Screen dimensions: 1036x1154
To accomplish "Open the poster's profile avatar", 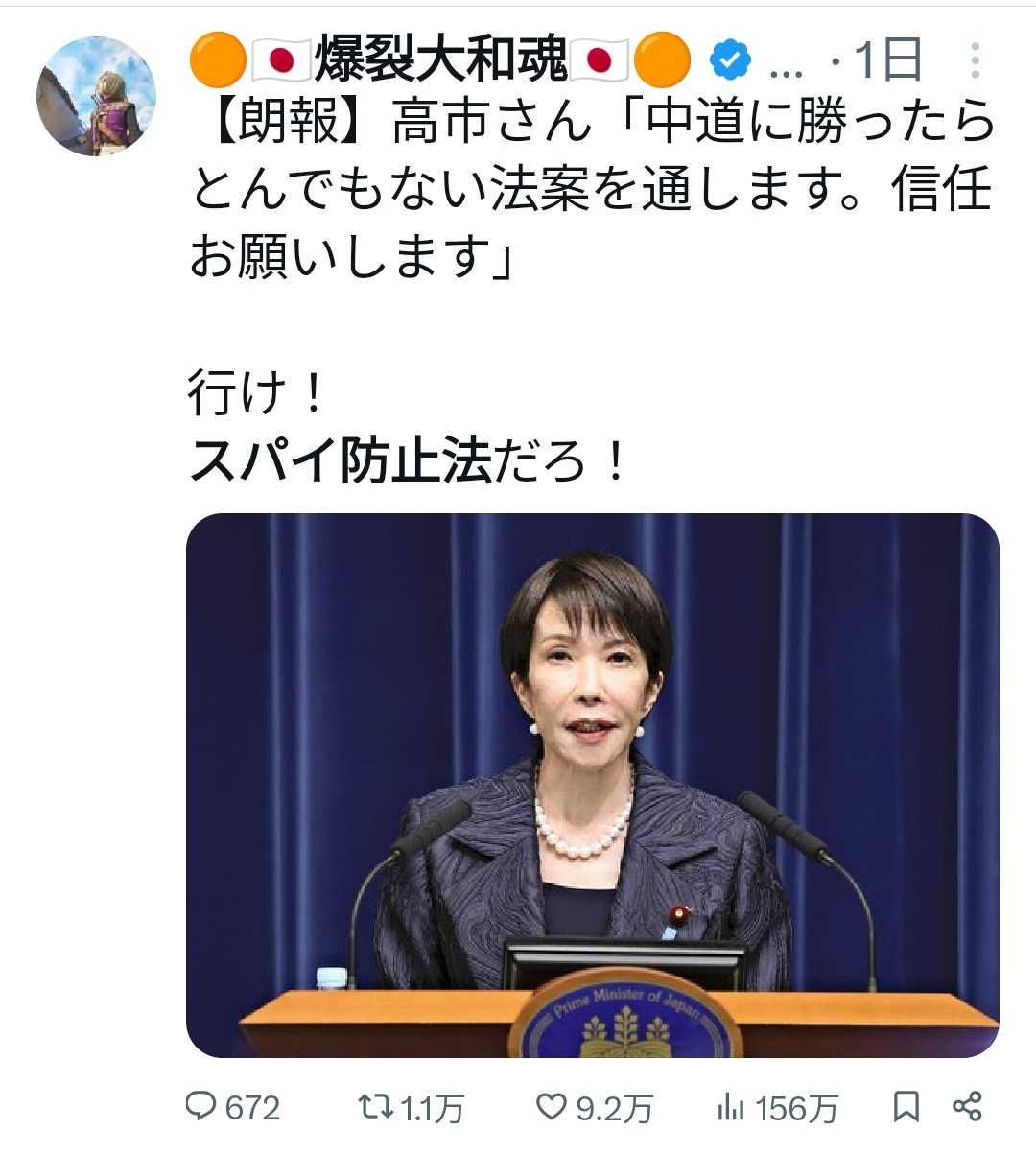I will pos(96,96).
